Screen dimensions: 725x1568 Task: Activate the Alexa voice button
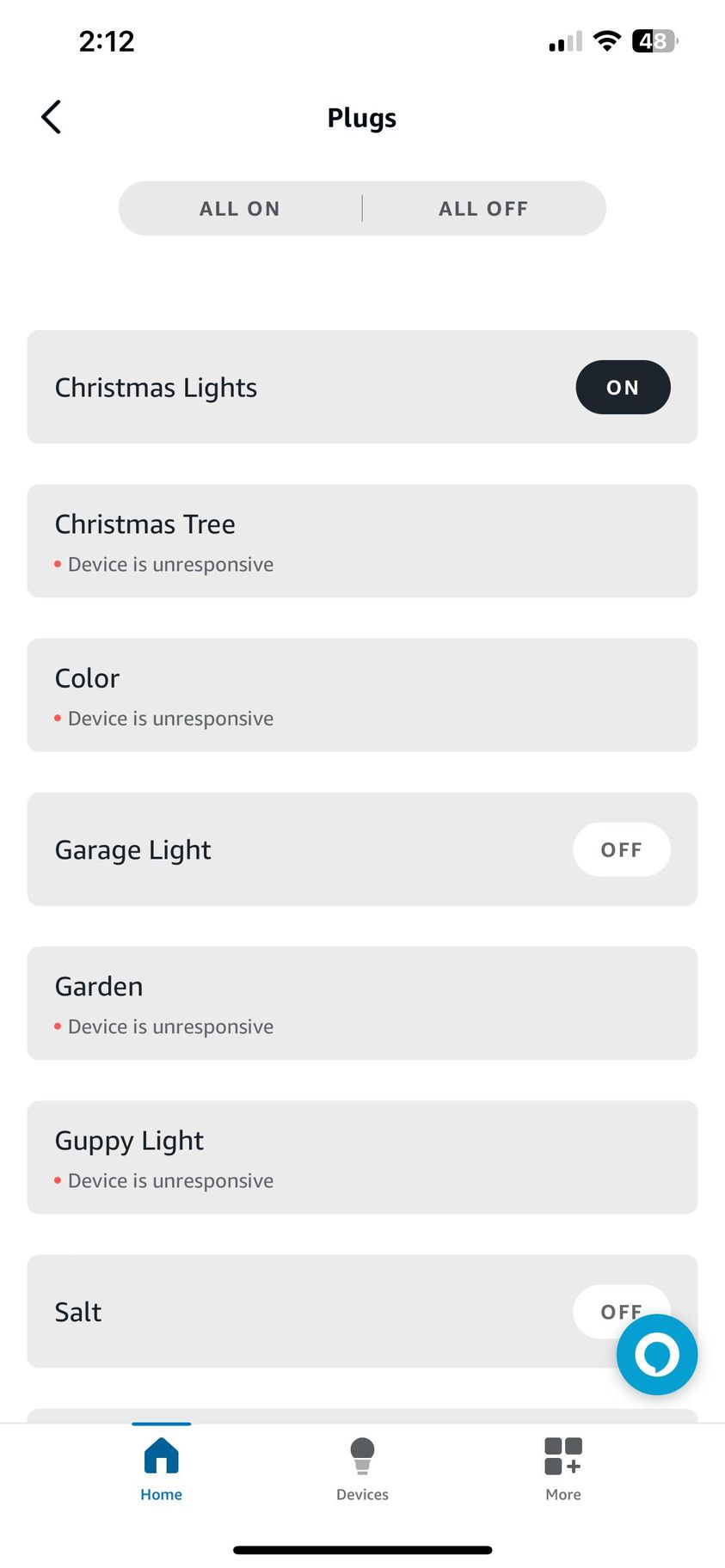[x=656, y=1355]
